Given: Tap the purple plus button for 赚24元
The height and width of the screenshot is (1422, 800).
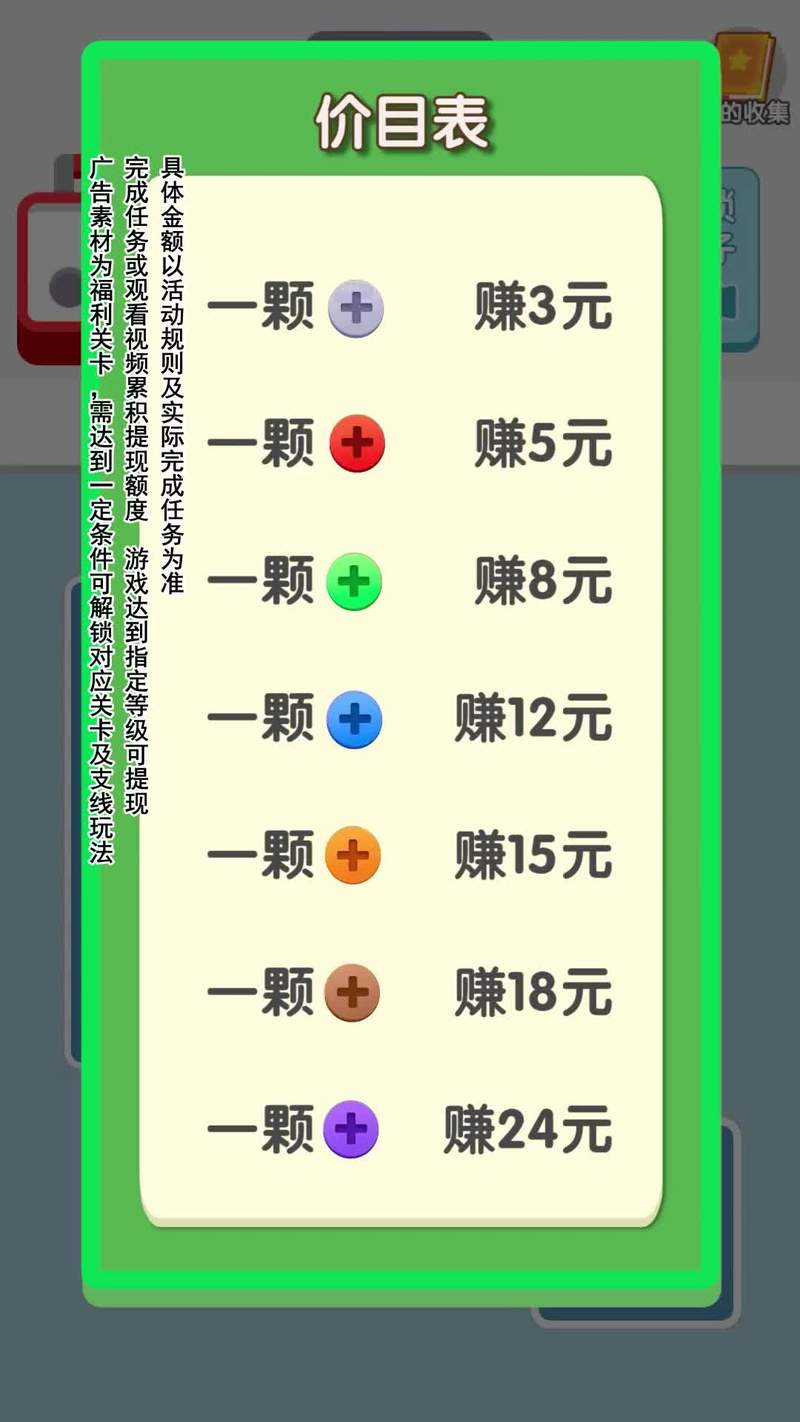Looking at the screenshot, I should tap(352, 1130).
